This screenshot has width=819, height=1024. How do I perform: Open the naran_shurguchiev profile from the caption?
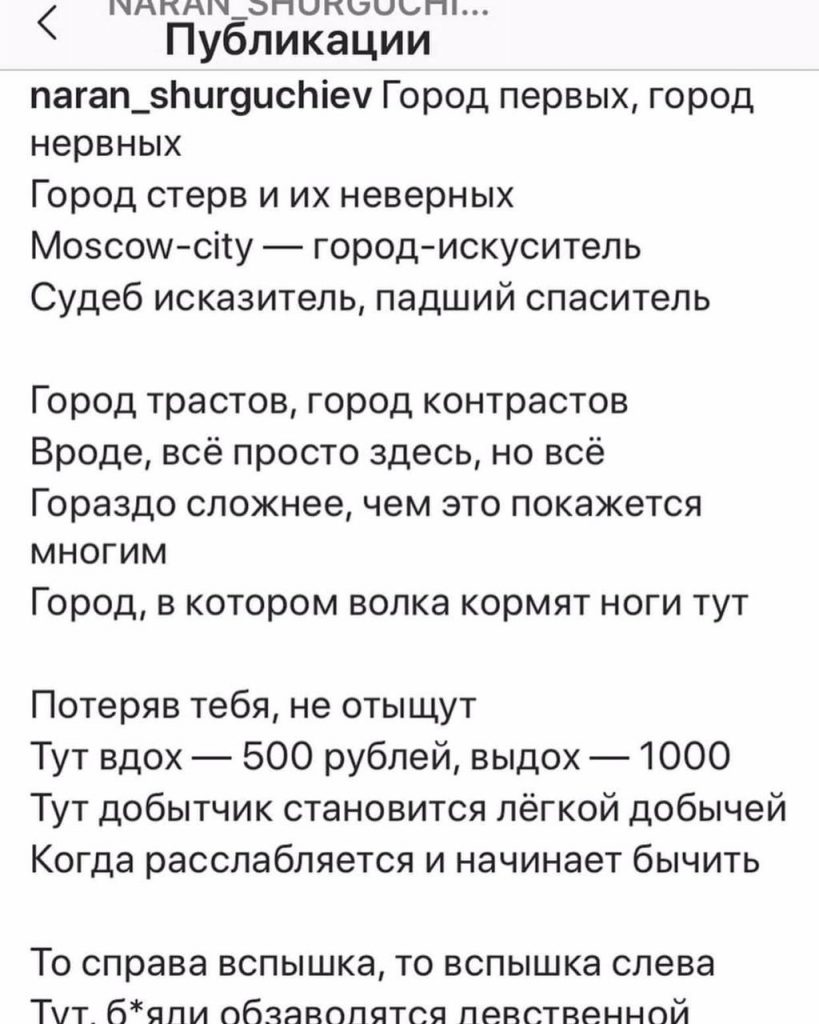[202, 99]
